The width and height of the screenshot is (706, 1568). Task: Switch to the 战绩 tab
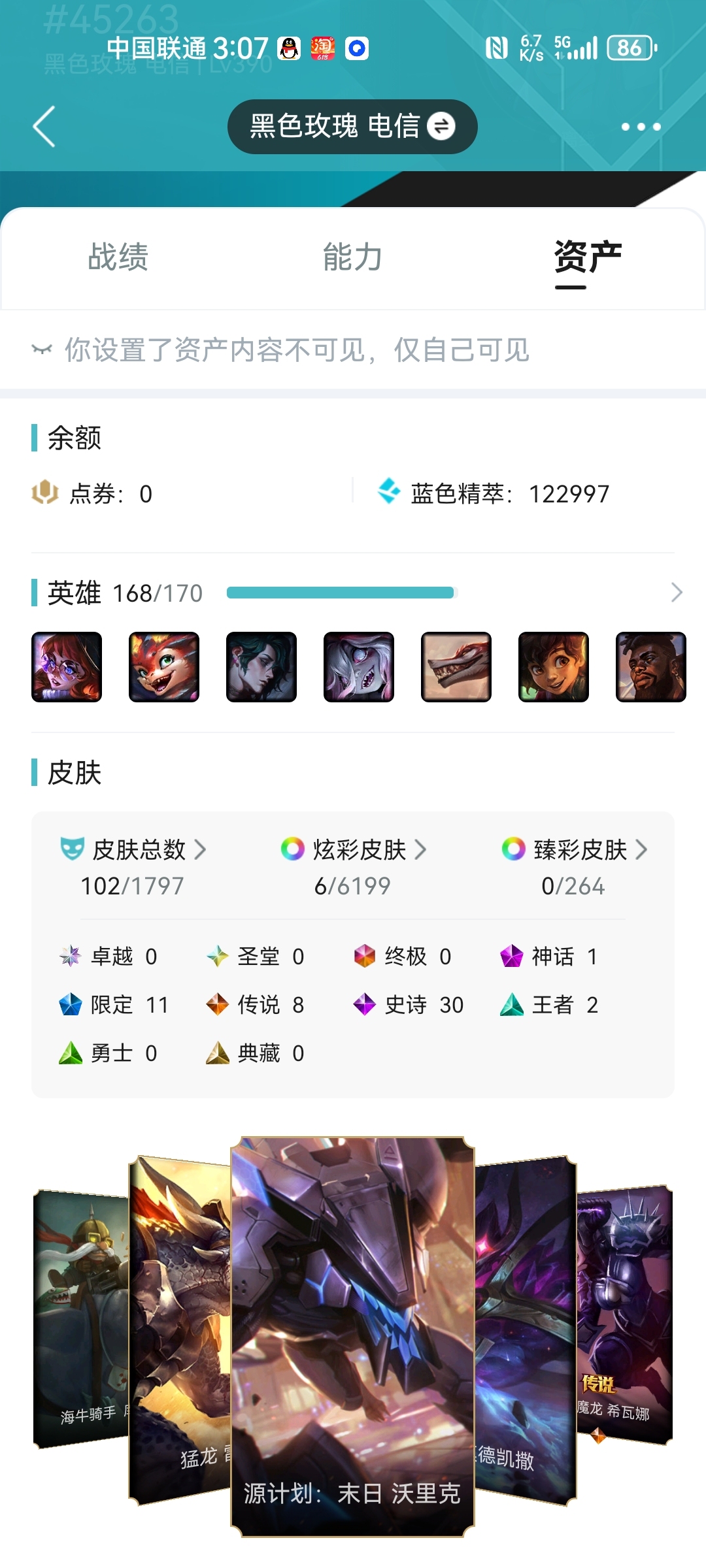(118, 257)
